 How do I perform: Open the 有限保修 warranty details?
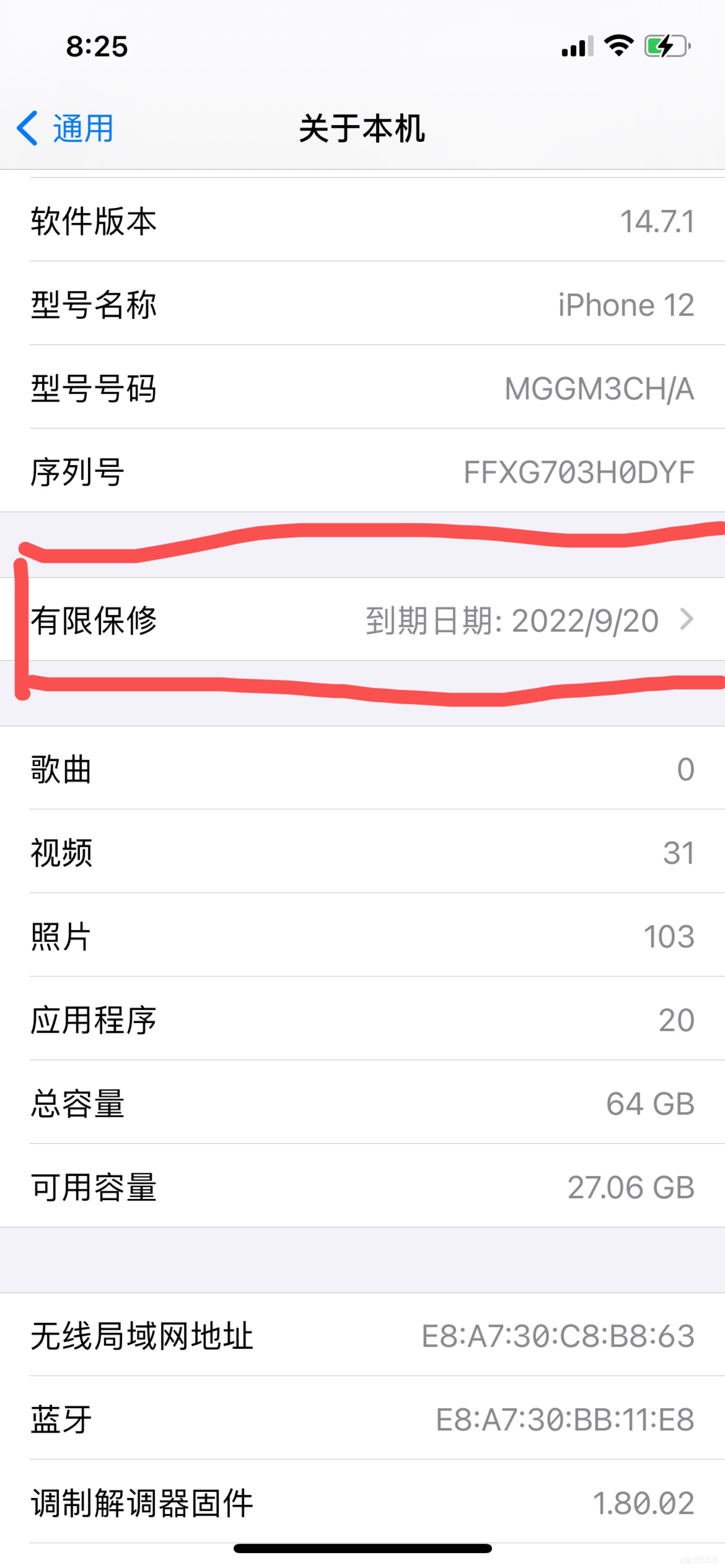tap(362, 620)
